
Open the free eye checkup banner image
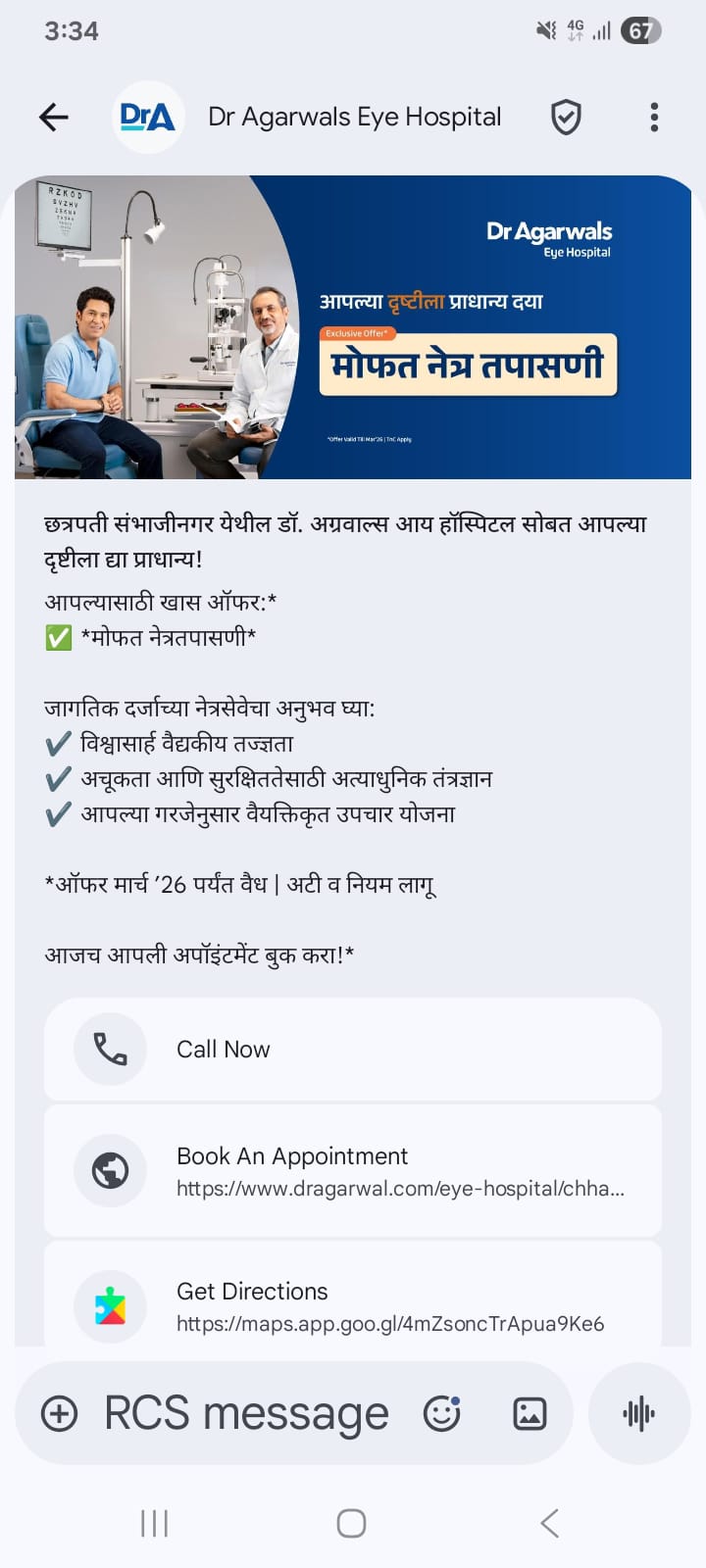(353, 327)
